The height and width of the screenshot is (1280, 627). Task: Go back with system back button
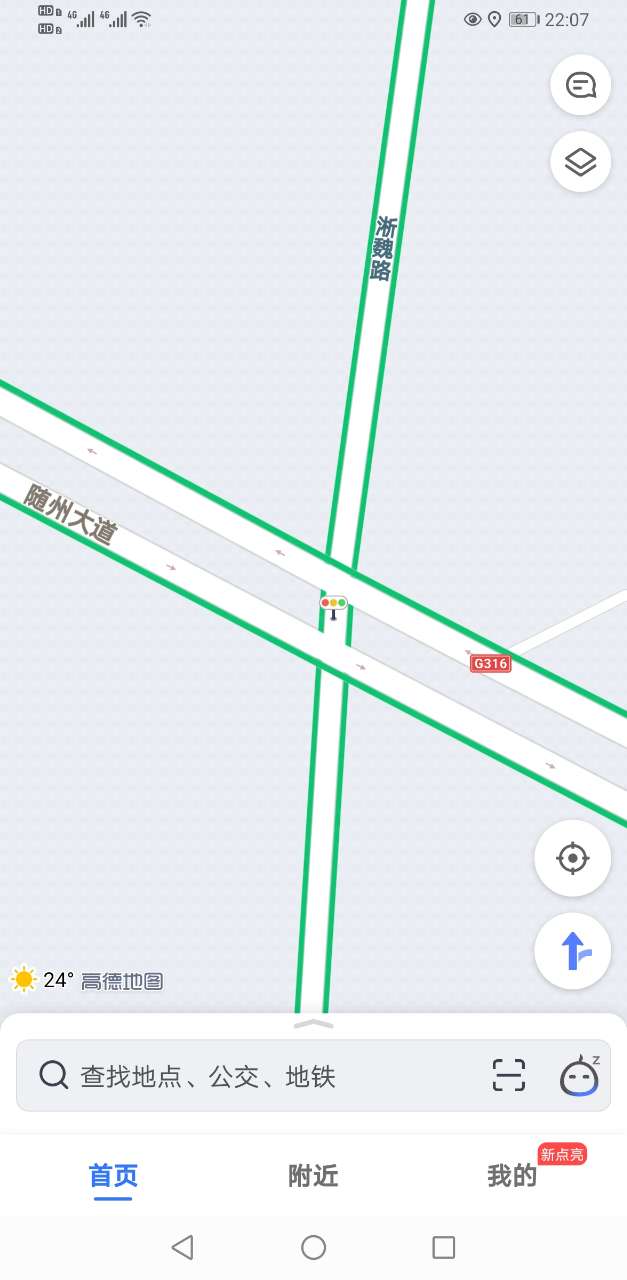click(182, 1247)
